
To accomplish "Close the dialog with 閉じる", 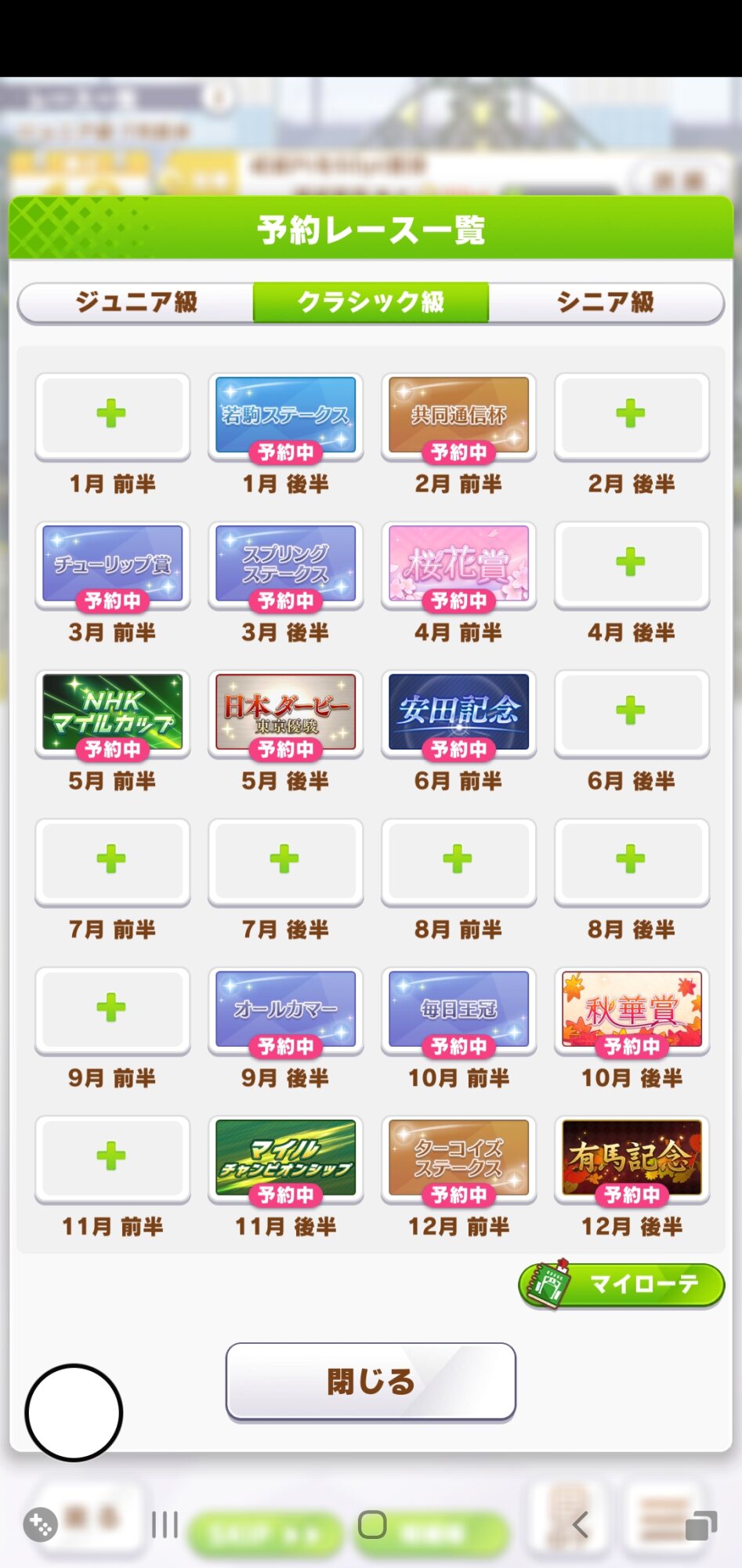I will 371,1381.
